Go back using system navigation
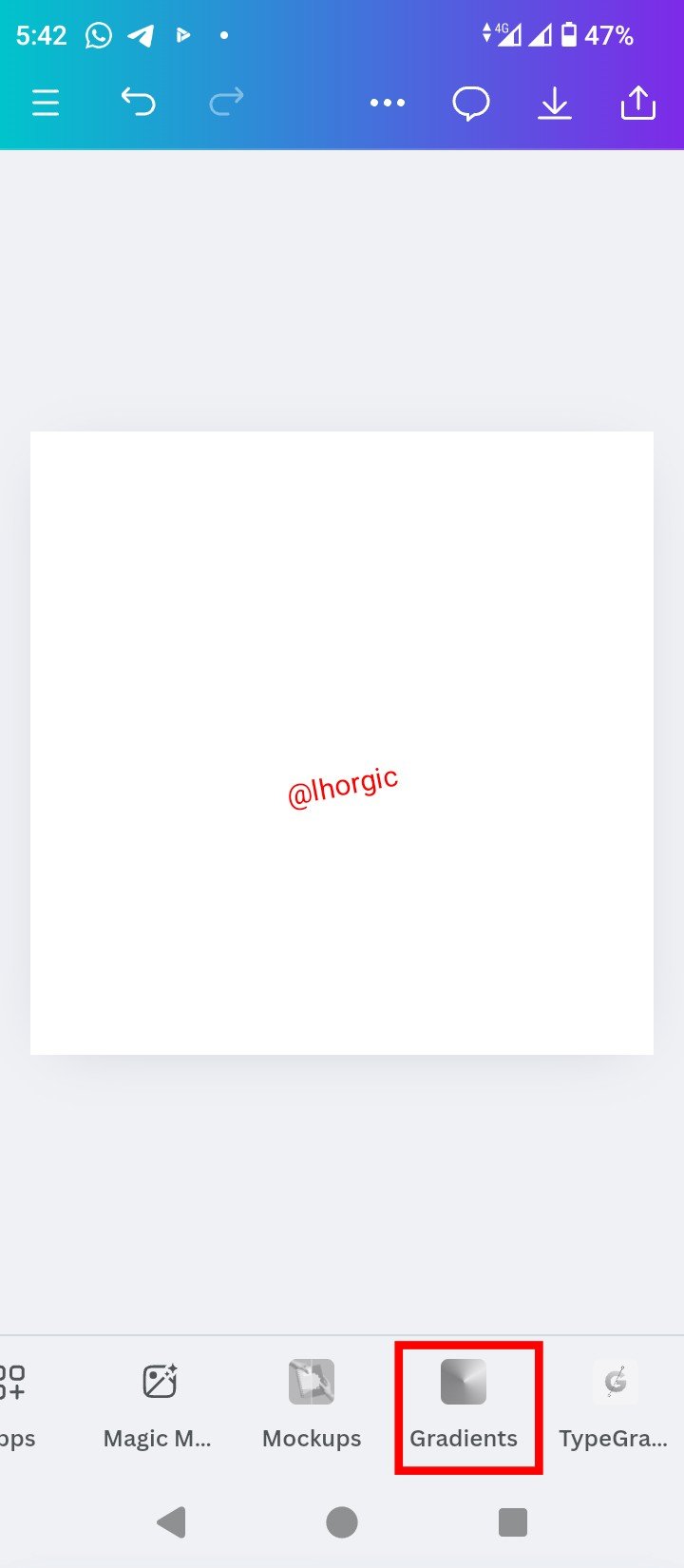Viewport: 684px width, 1568px height. (x=171, y=1522)
